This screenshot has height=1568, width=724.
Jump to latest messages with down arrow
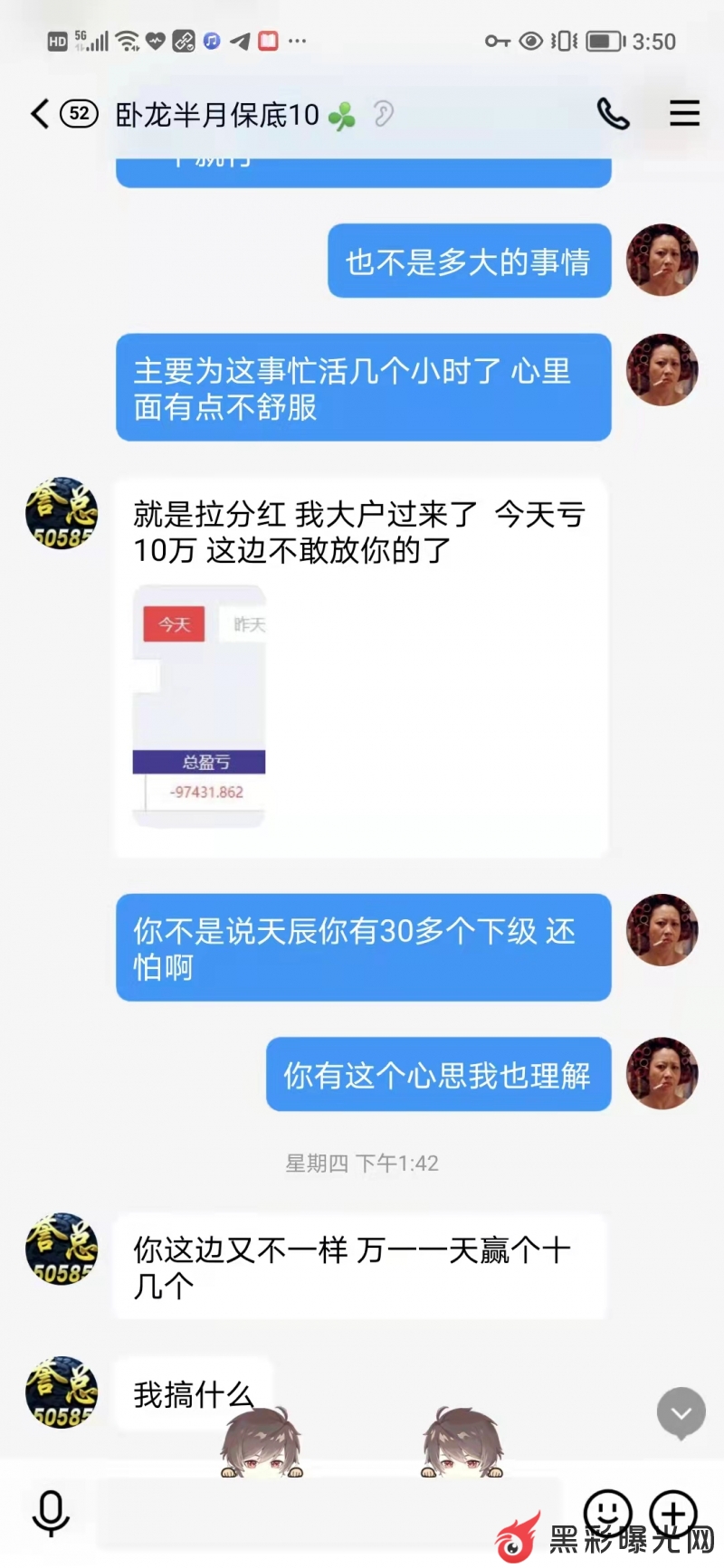coord(681,1412)
